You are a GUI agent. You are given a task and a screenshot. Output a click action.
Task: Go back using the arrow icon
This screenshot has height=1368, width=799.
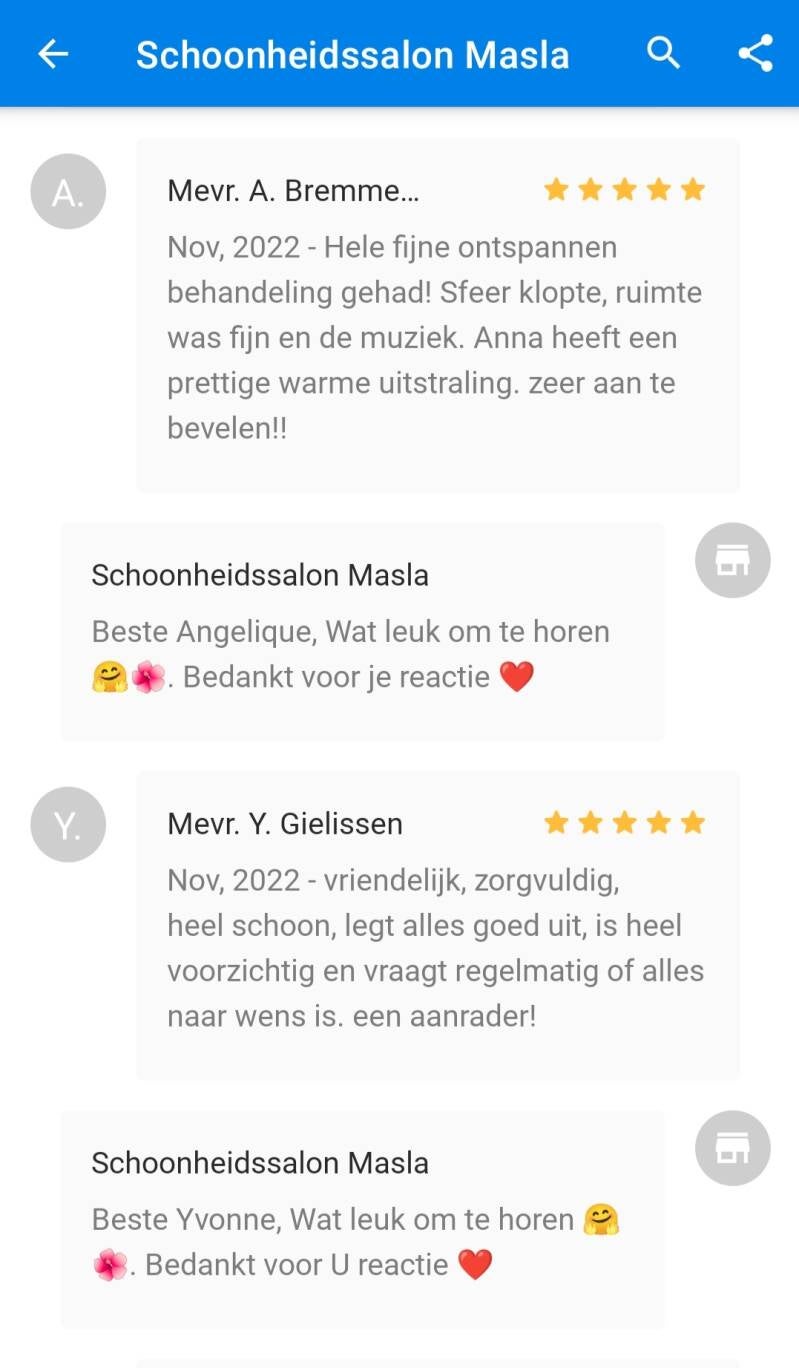click(53, 54)
